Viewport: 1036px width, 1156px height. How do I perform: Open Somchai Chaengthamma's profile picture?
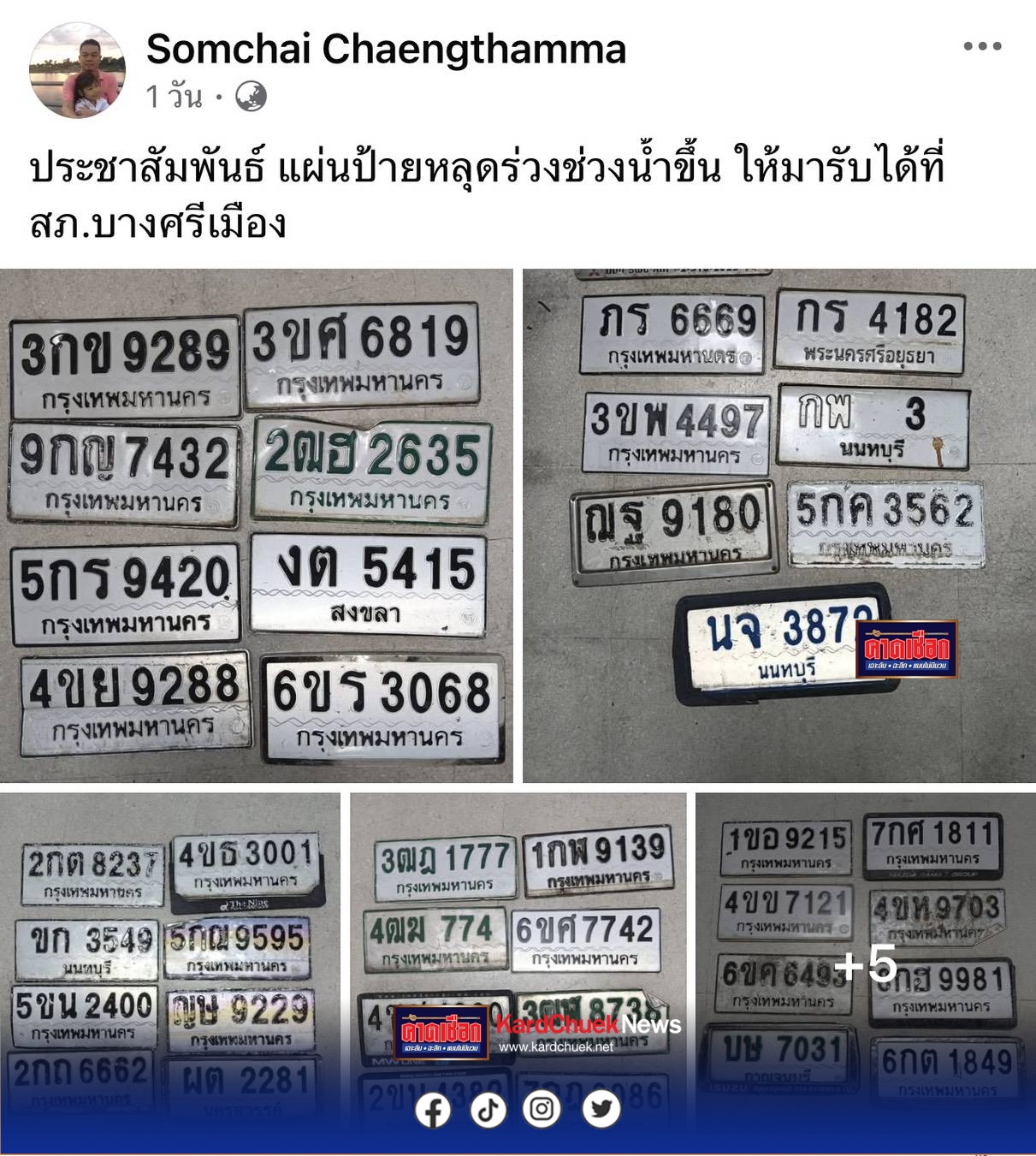(77, 70)
